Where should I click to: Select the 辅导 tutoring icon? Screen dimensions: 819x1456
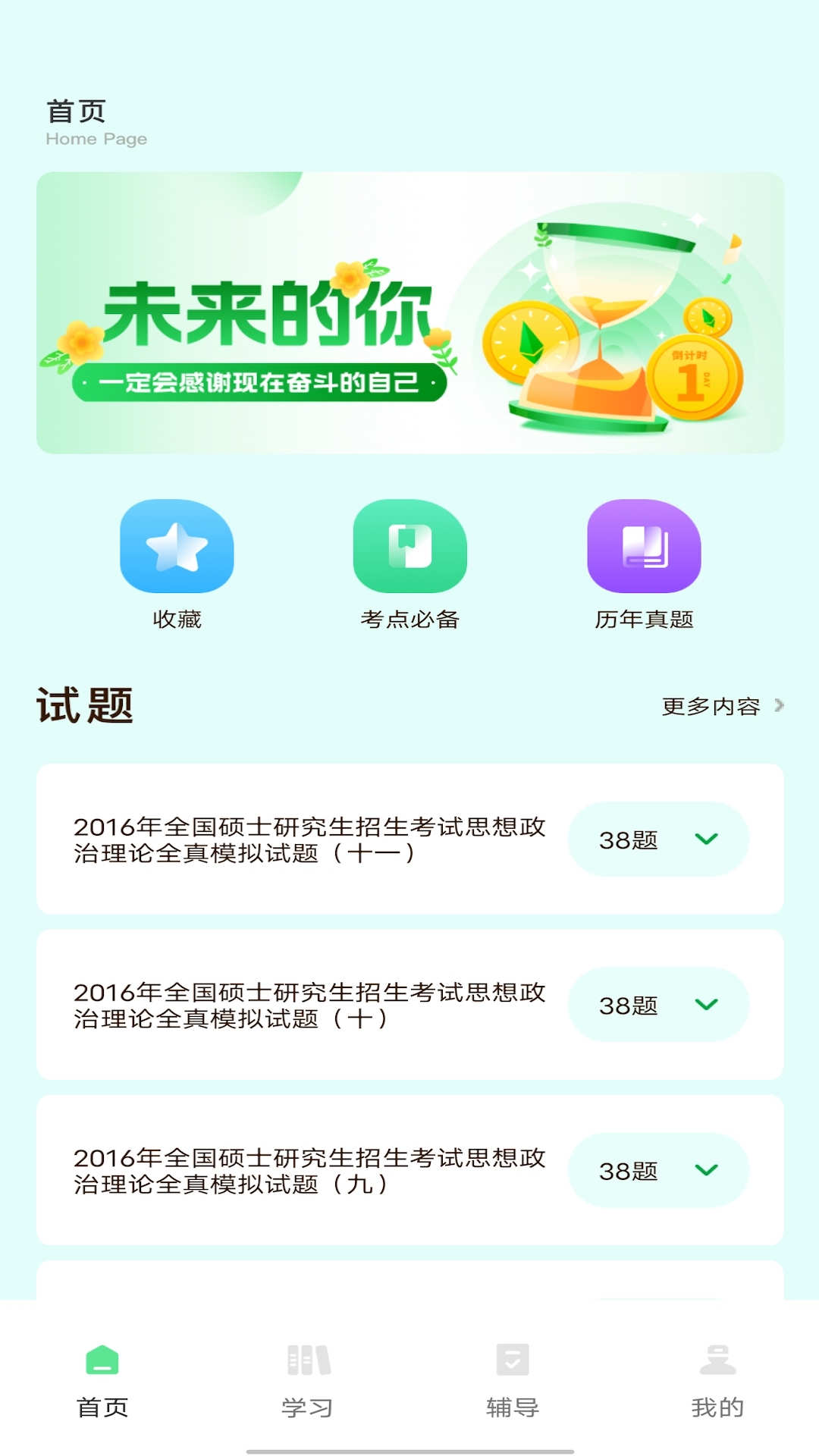(x=512, y=1361)
